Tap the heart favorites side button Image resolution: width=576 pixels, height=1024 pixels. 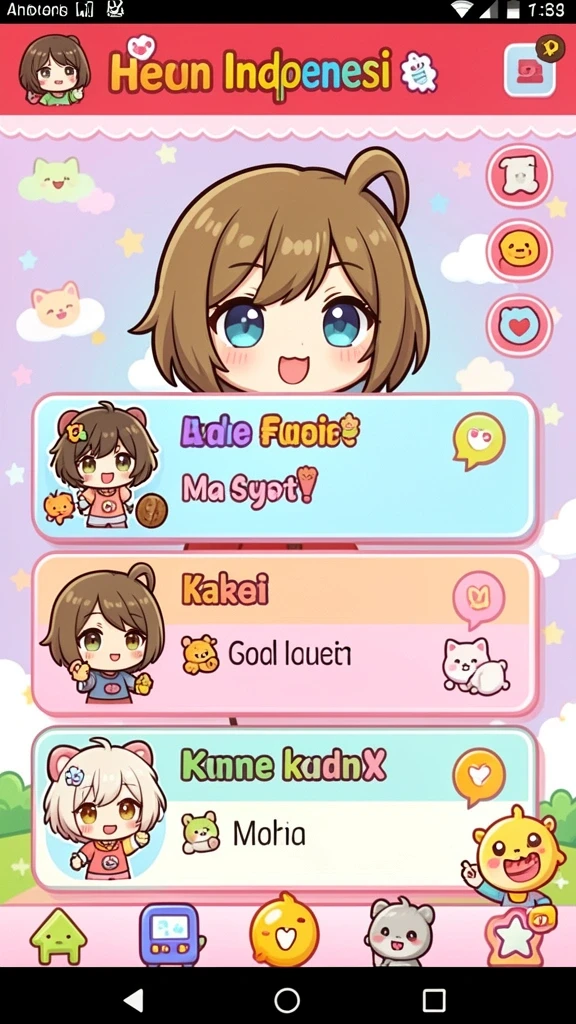(519, 325)
